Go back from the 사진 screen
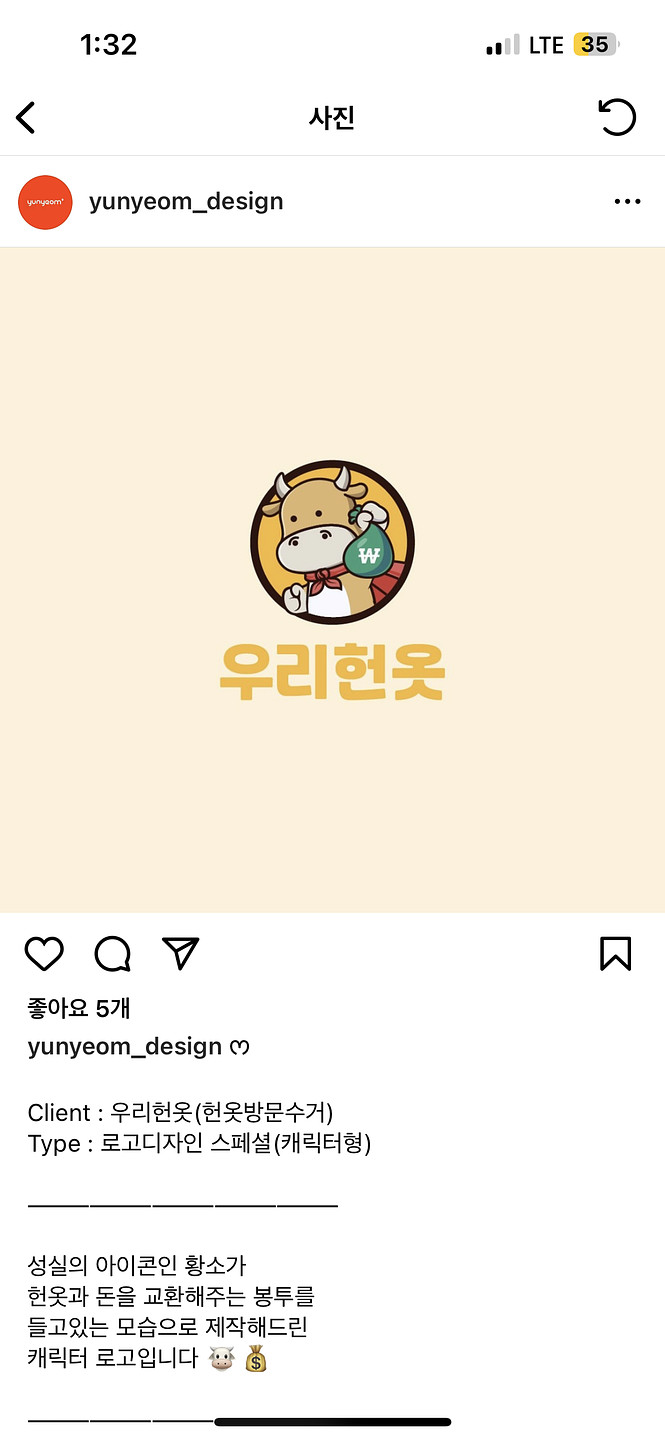Viewport: 665px width, 1440px height. point(26,118)
